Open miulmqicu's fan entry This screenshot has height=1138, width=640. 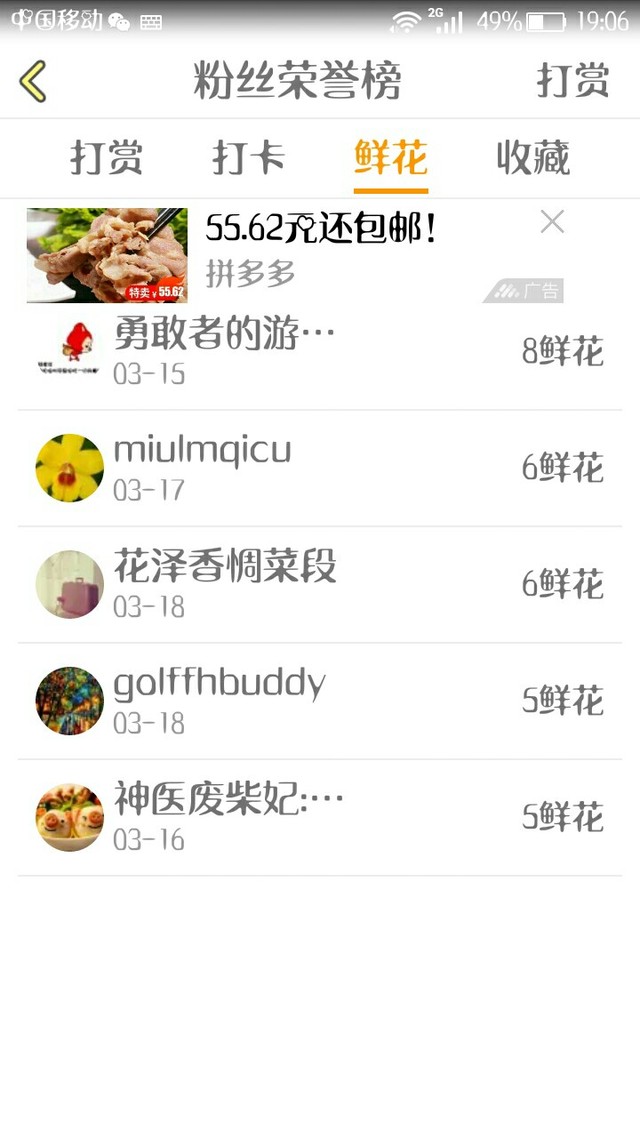click(320, 468)
